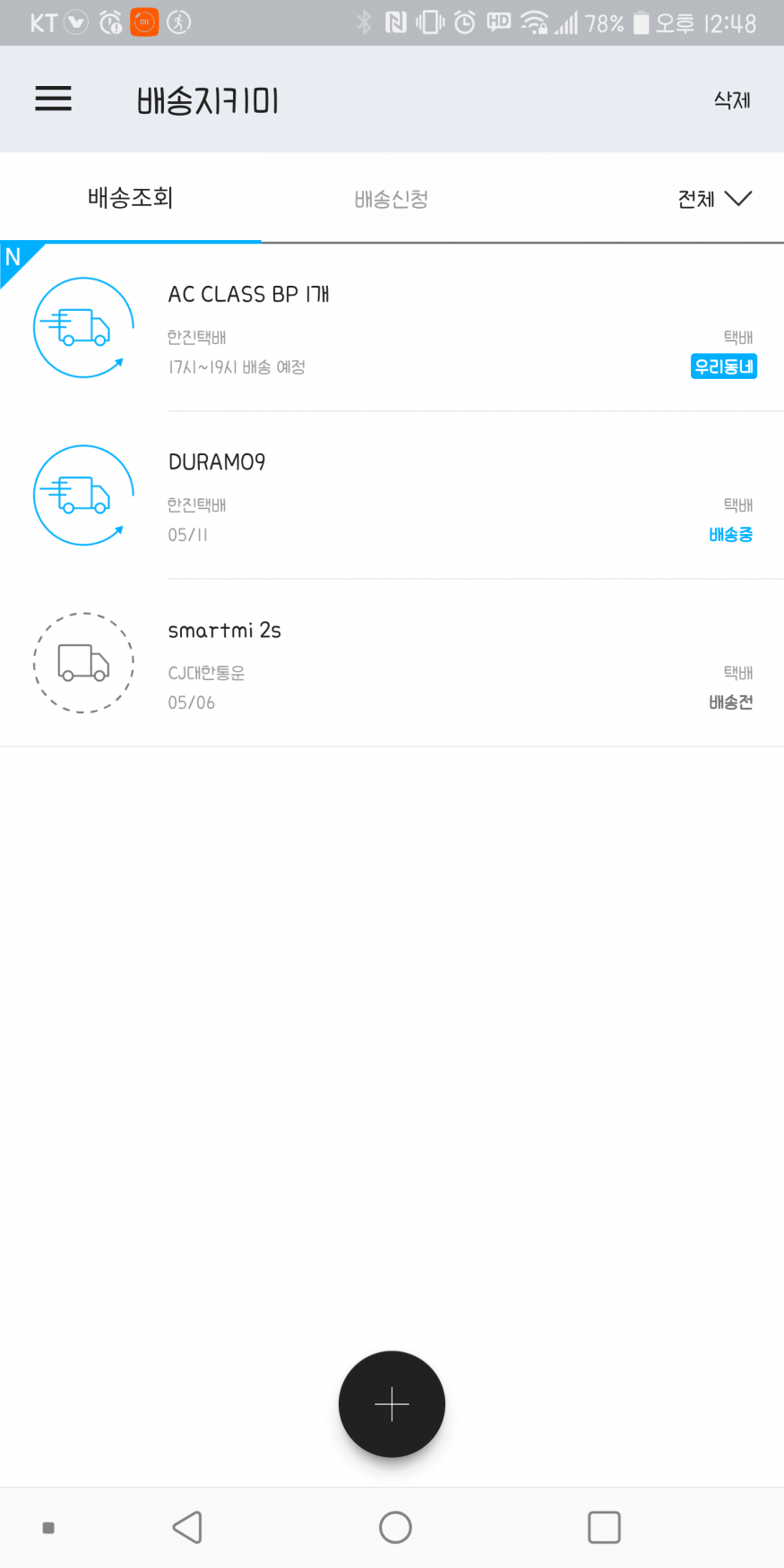
Task: Add a new delivery with plus button
Action: tap(392, 1404)
